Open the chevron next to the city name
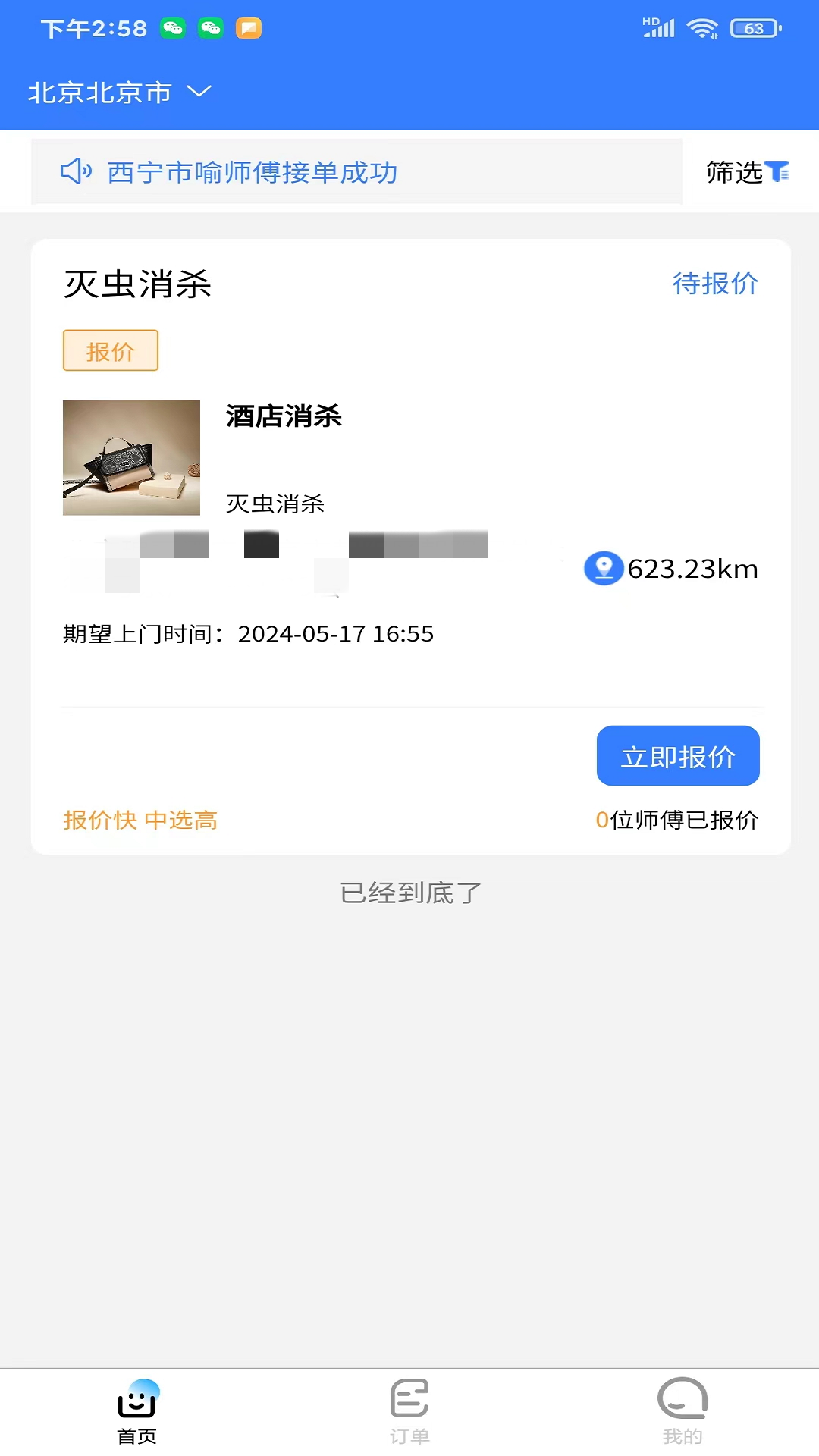This screenshot has height=1456, width=819. pyautogui.click(x=198, y=94)
